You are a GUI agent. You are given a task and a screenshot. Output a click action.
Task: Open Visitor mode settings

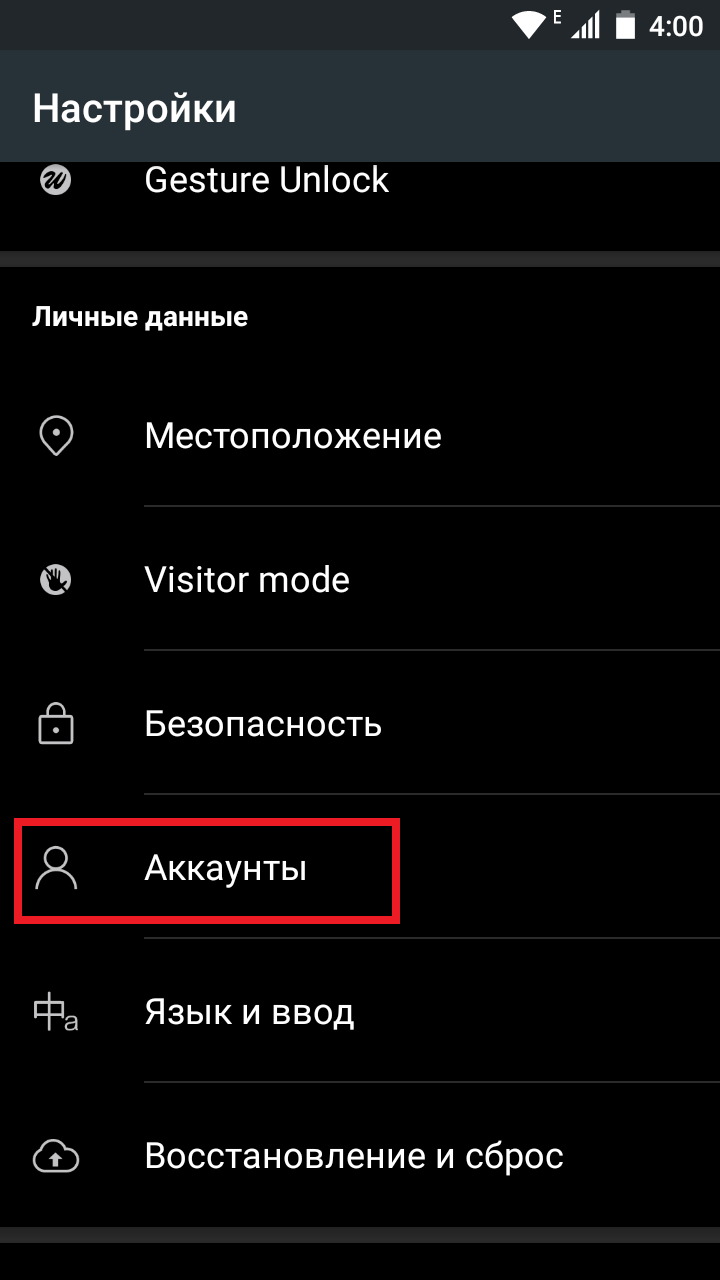point(360,580)
